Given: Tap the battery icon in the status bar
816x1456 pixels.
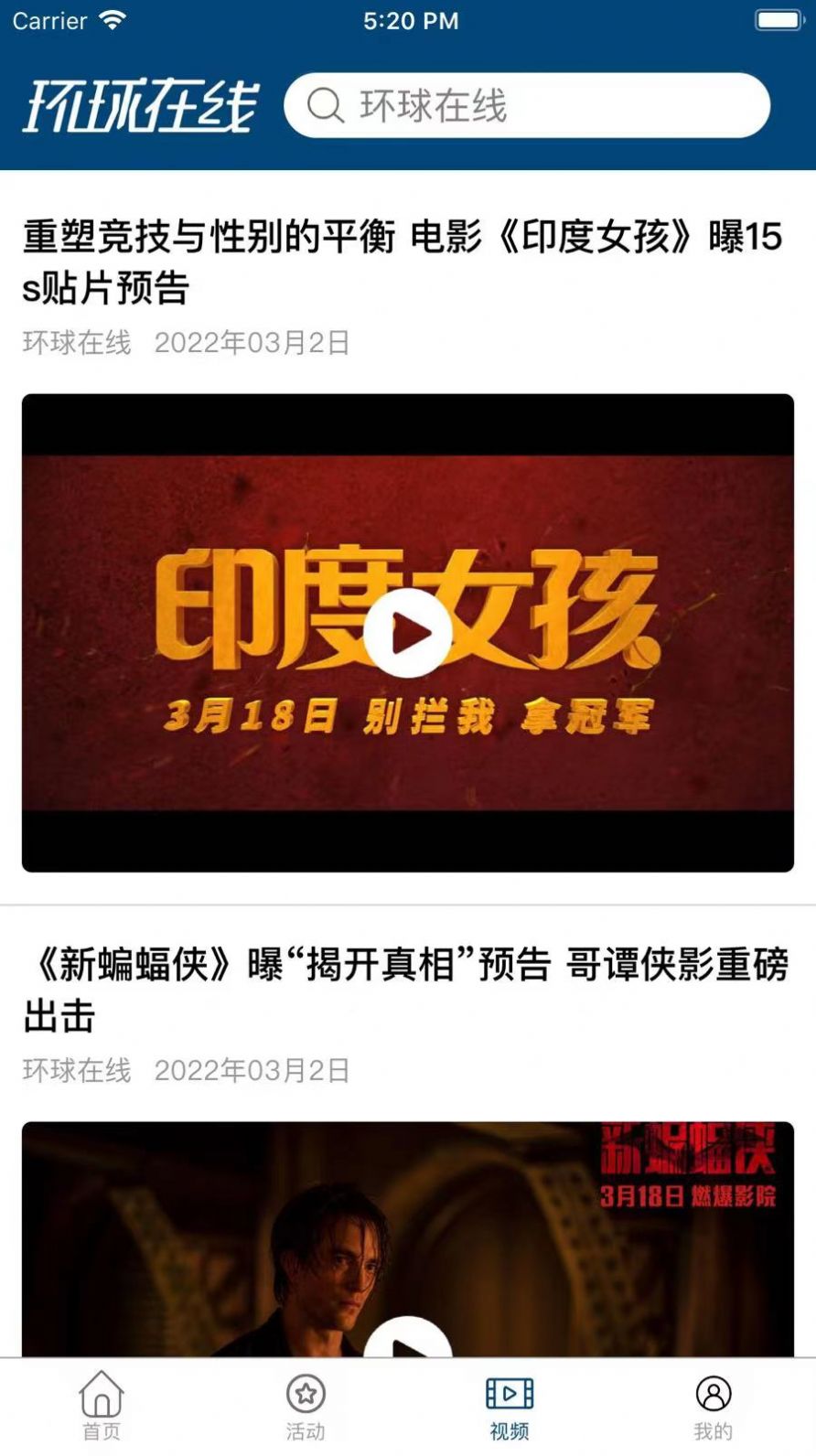Looking at the screenshot, I should coord(778,18).
